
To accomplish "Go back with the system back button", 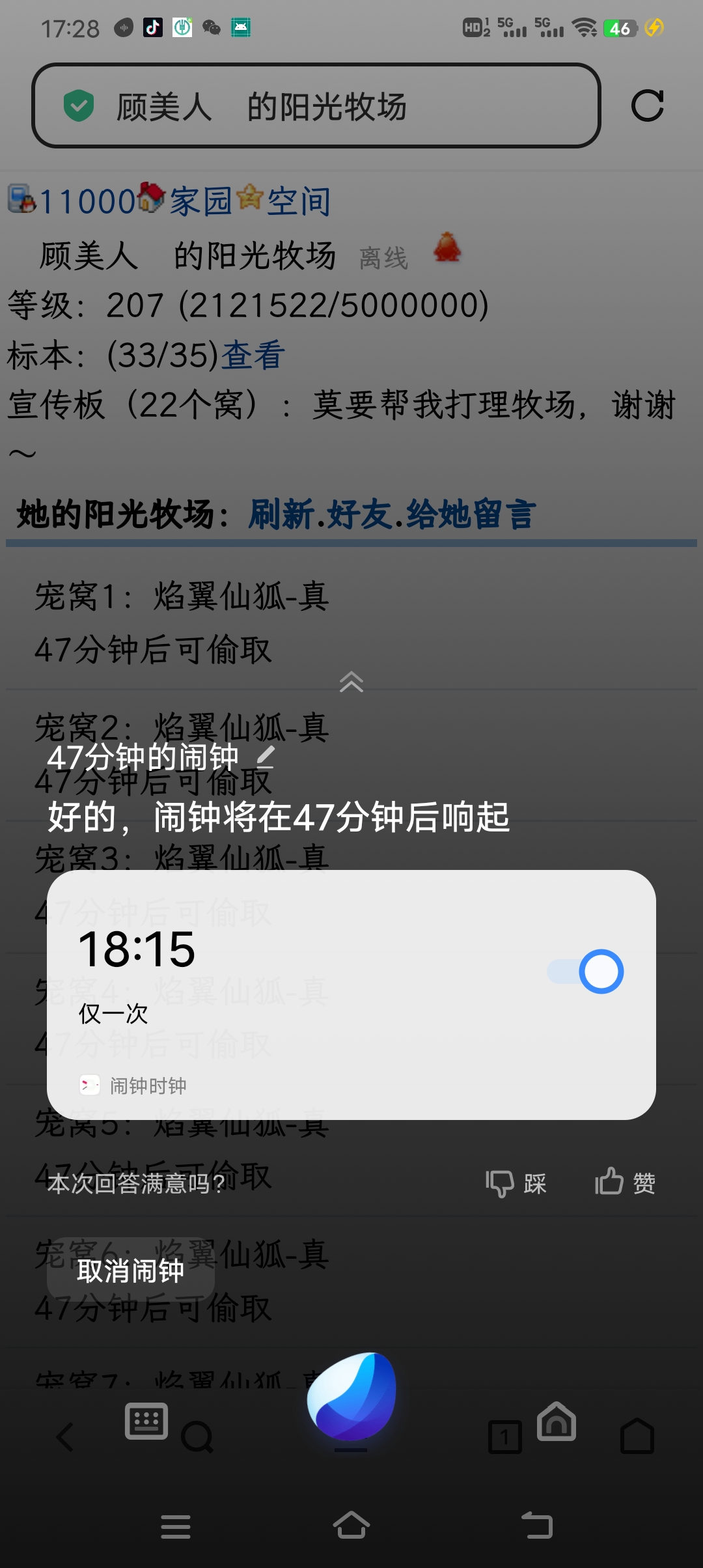I will pos(537,1525).
